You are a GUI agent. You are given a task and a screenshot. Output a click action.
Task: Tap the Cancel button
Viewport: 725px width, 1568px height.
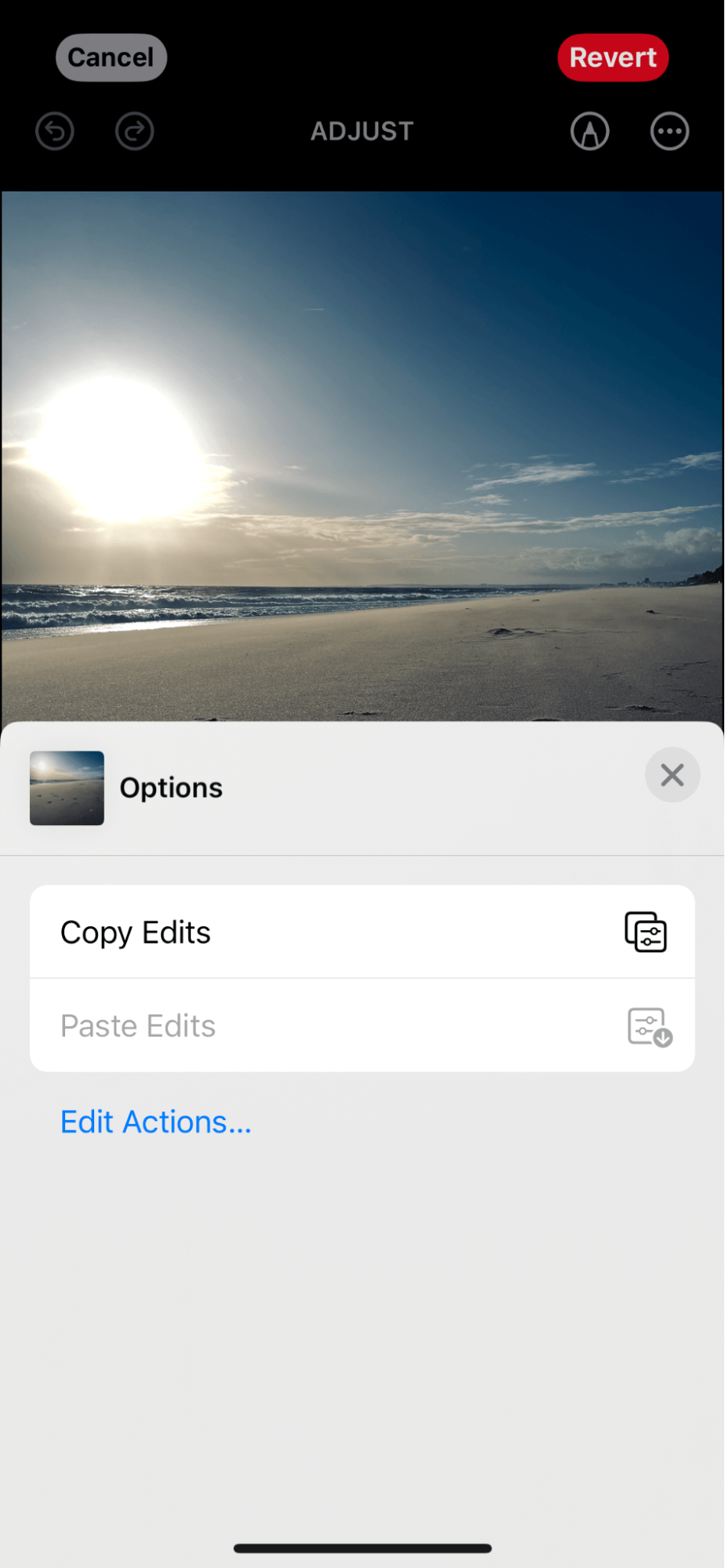[111, 57]
